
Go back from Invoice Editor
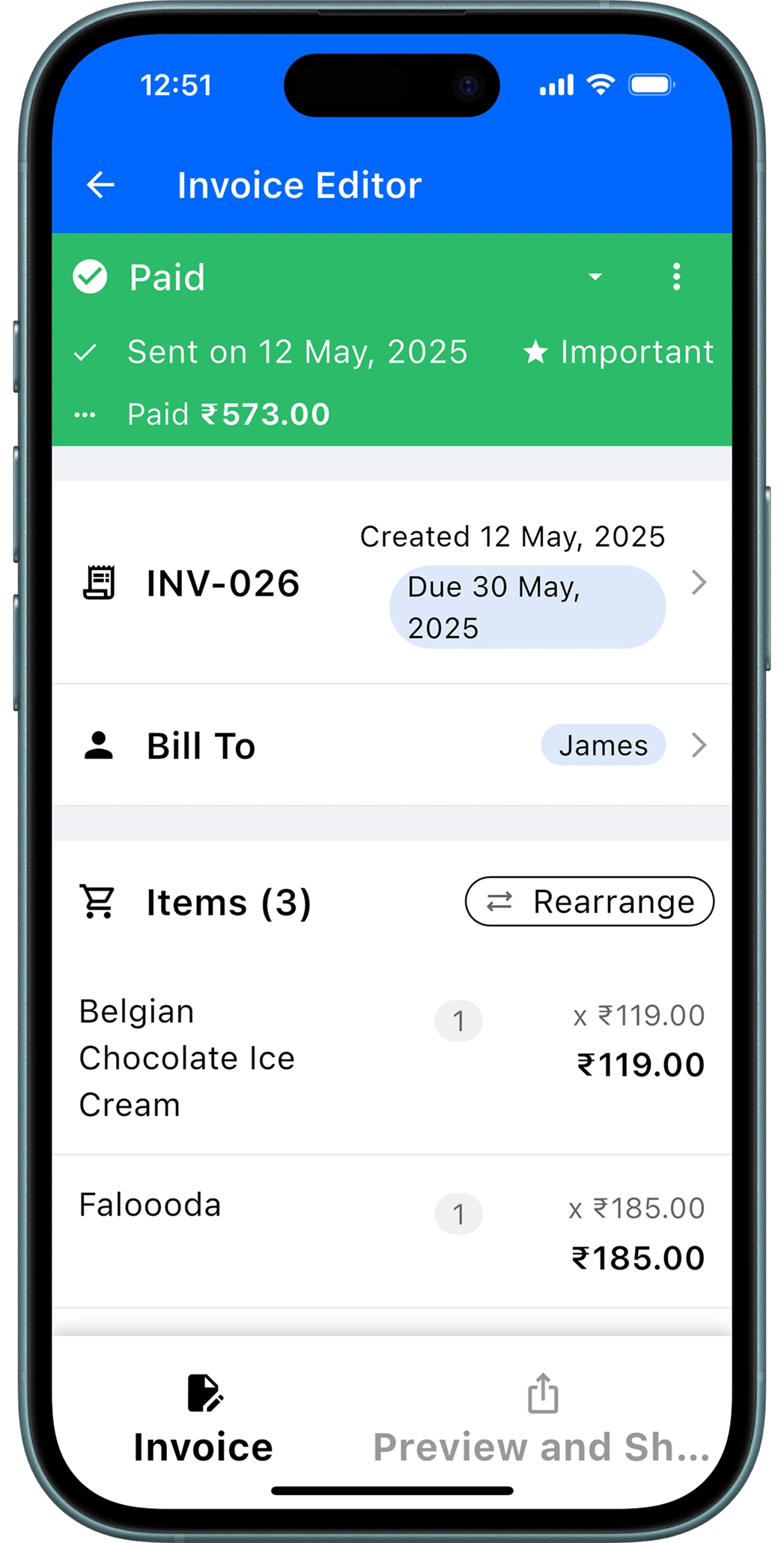click(101, 185)
